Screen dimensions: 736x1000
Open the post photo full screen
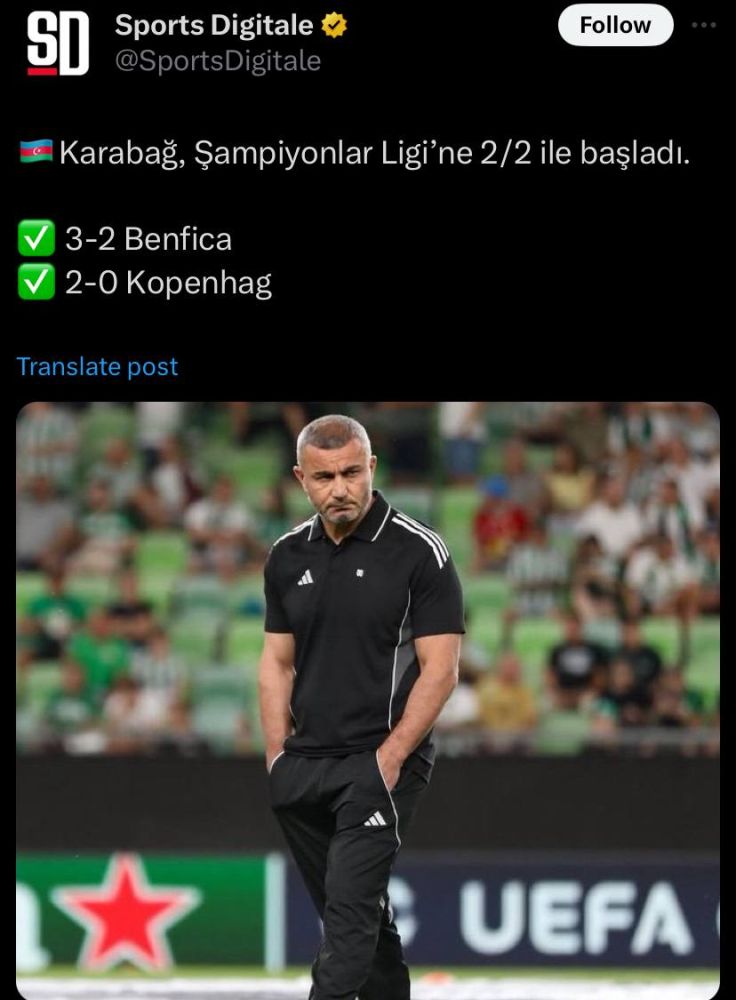point(367,700)
